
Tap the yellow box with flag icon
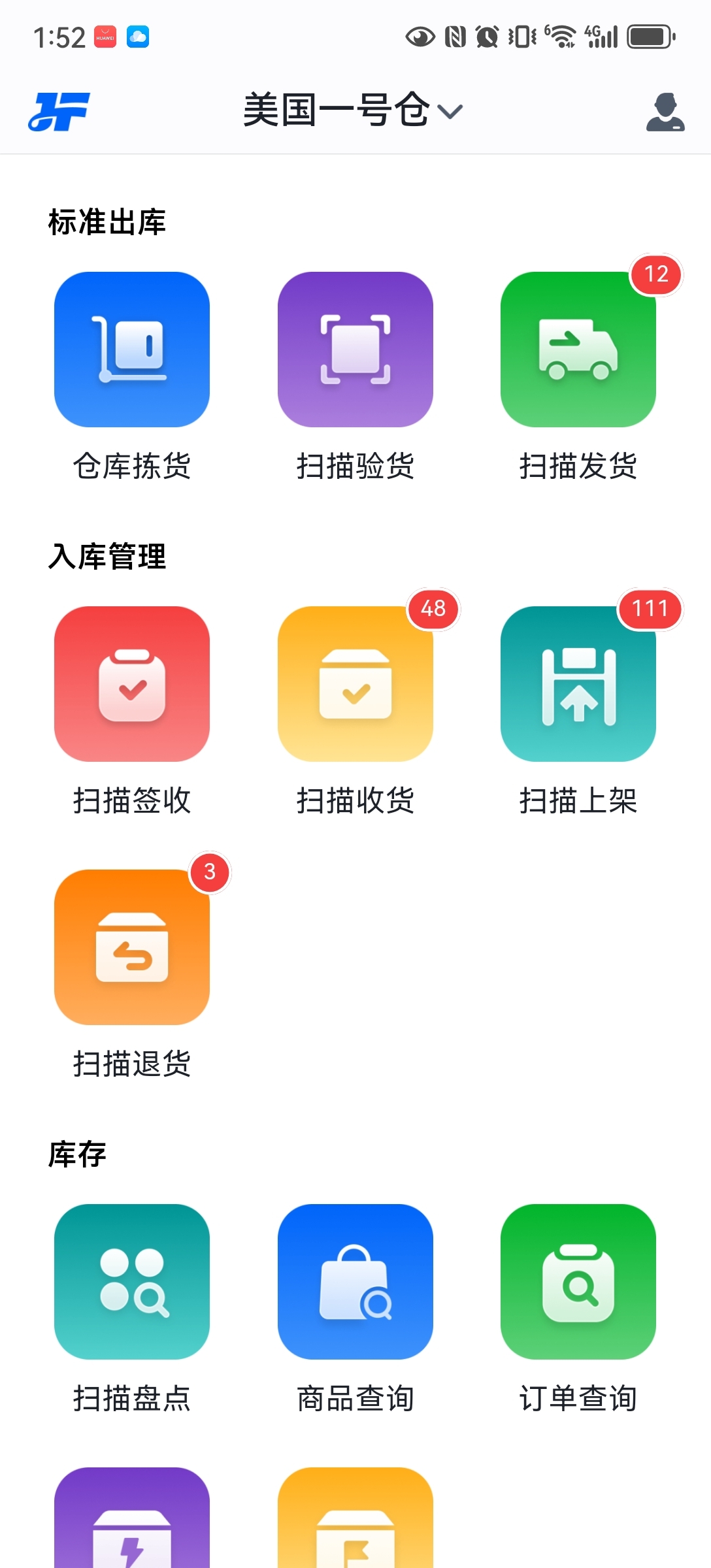[x=355, y=1522]
